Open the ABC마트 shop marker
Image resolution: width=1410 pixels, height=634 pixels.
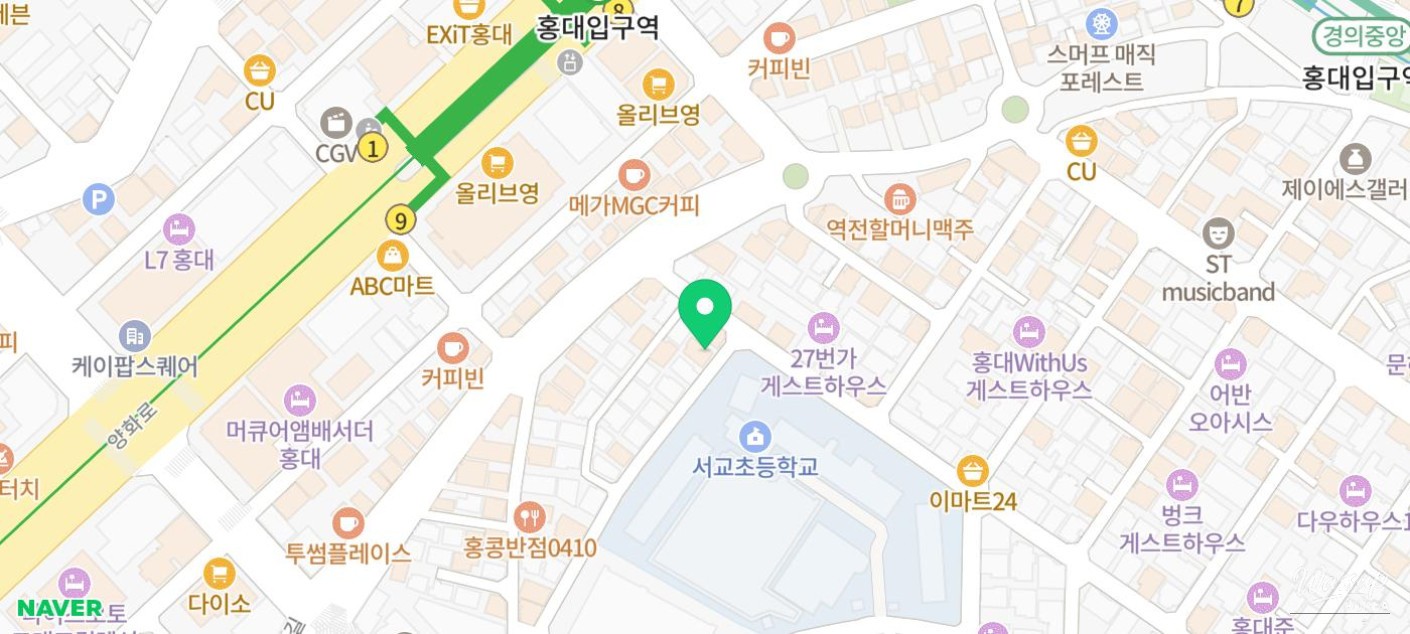pos(392,256)
